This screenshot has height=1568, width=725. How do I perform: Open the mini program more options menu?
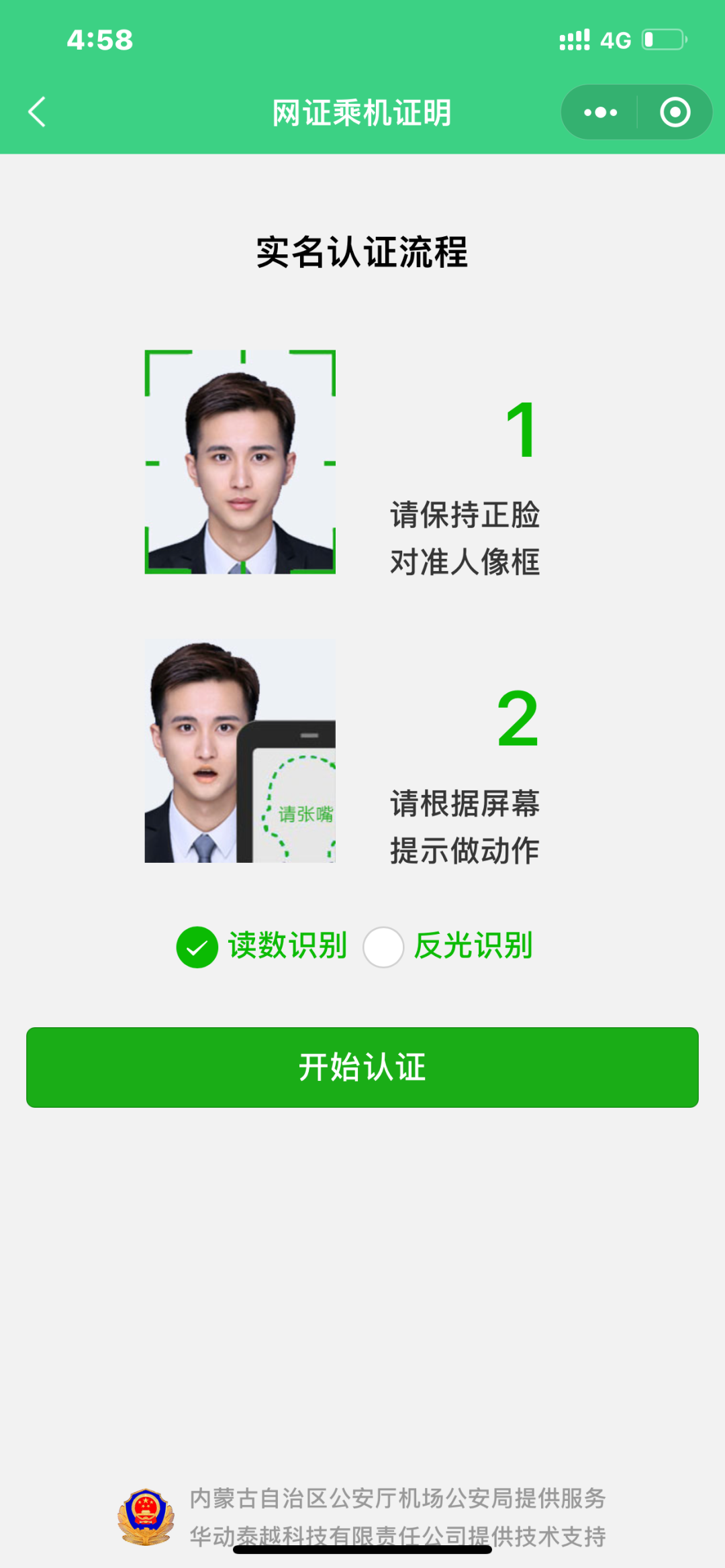point(599,112)
